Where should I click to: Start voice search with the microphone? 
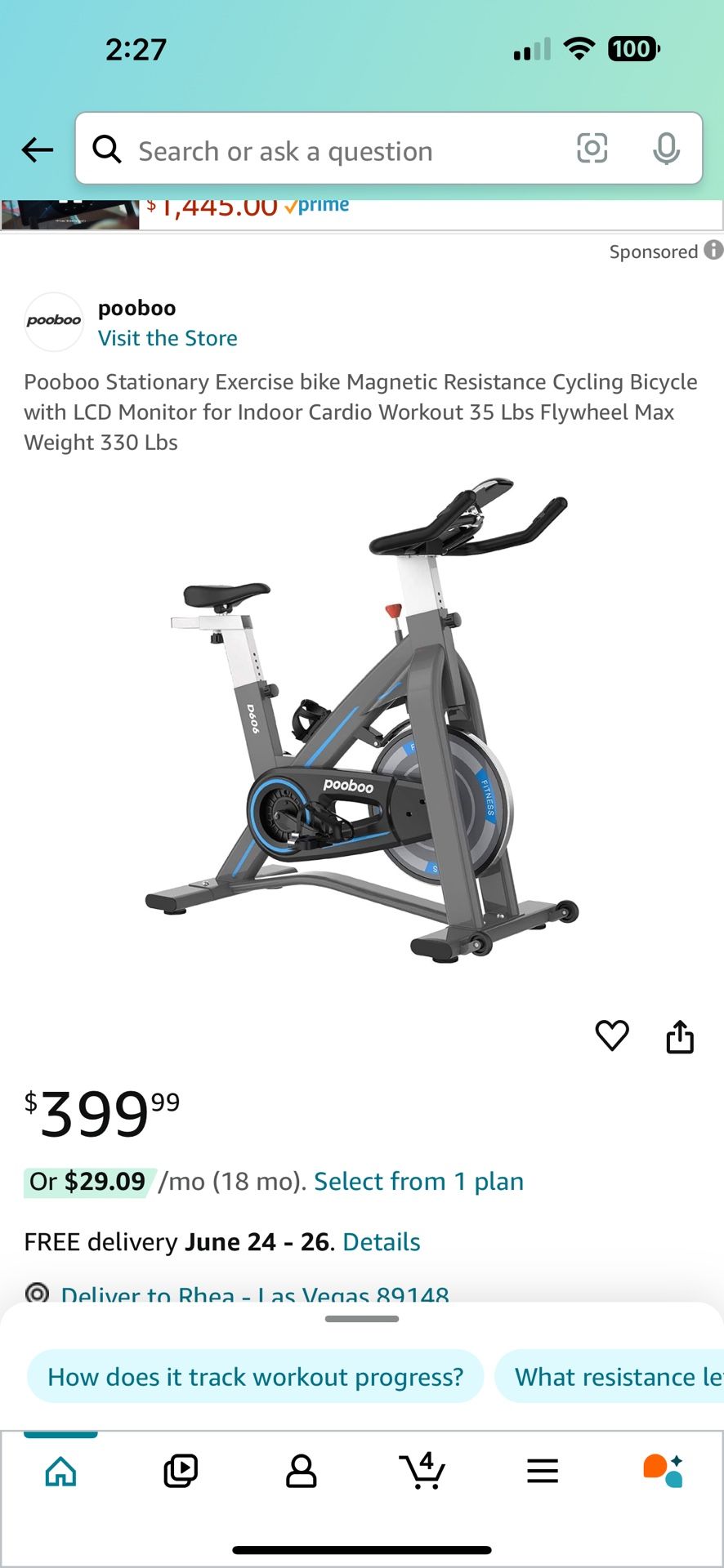(666, 149)
